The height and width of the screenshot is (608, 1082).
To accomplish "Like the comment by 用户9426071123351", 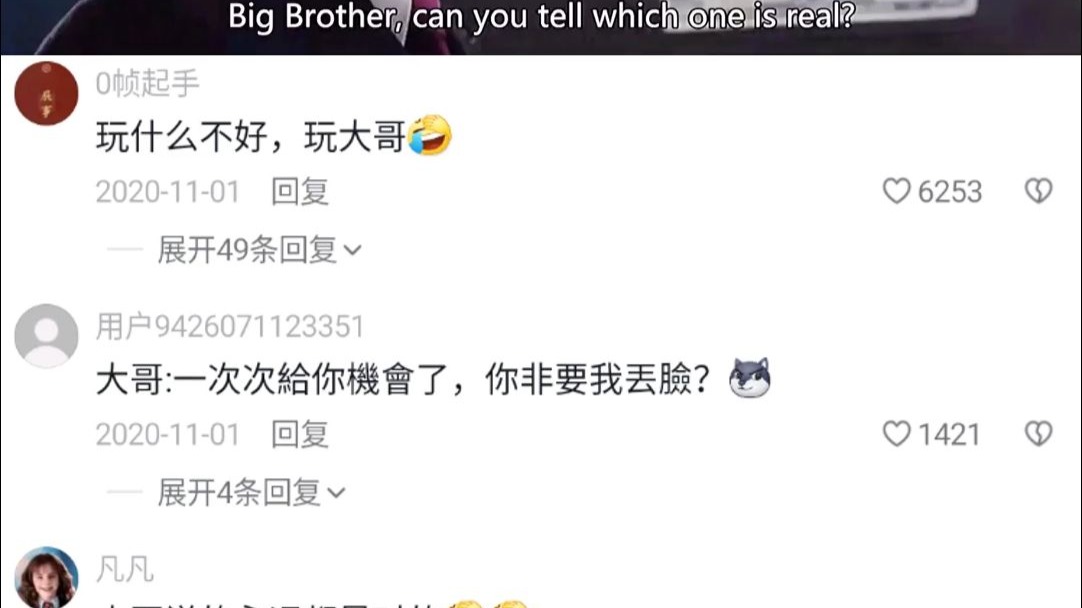I will pyautogui.click(x=897, y=433).
